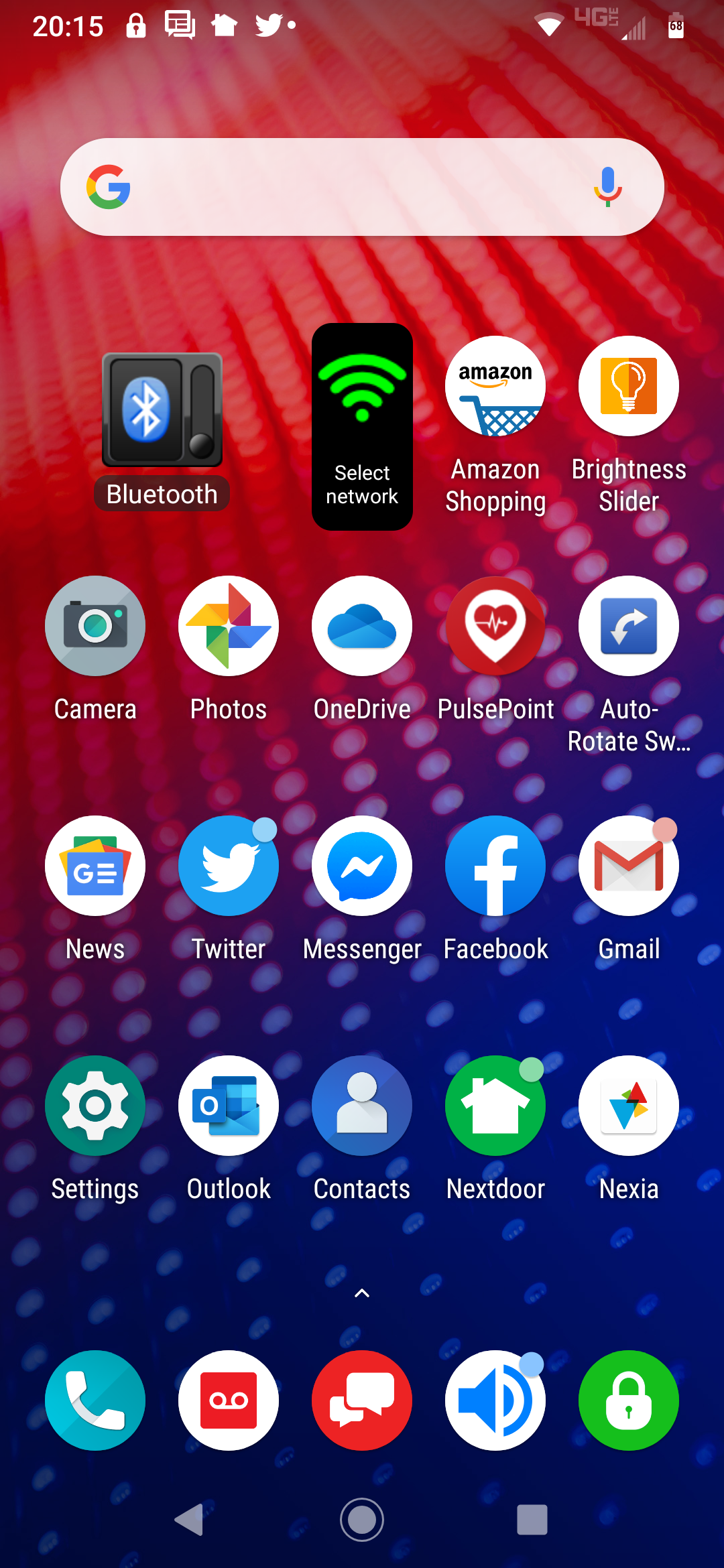Toggle sound with the volume dock icon
The image size is (724, 1568).
point(495,1400)
